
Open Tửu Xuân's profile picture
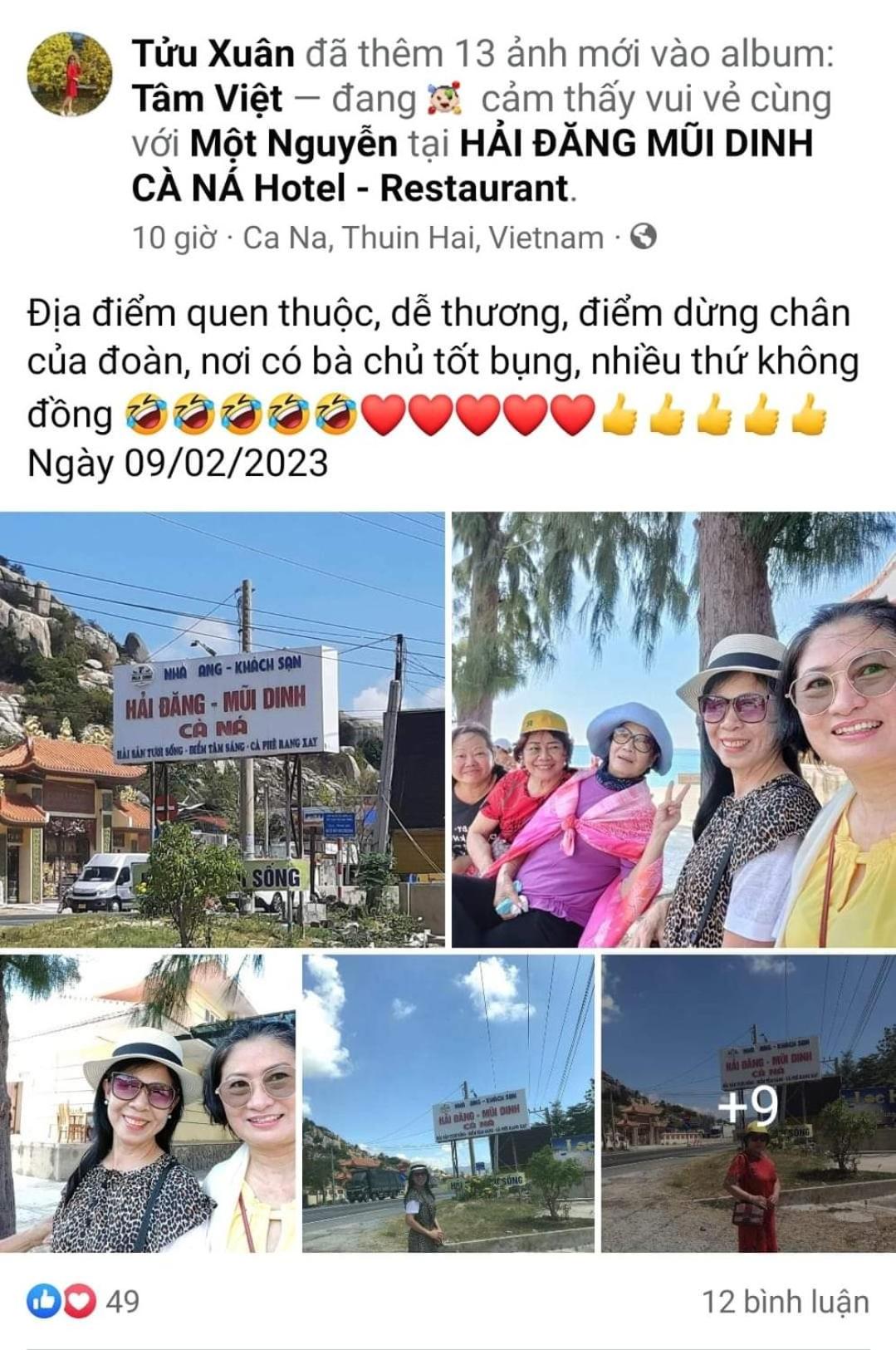pyautogui.click(x=70, y=74)
